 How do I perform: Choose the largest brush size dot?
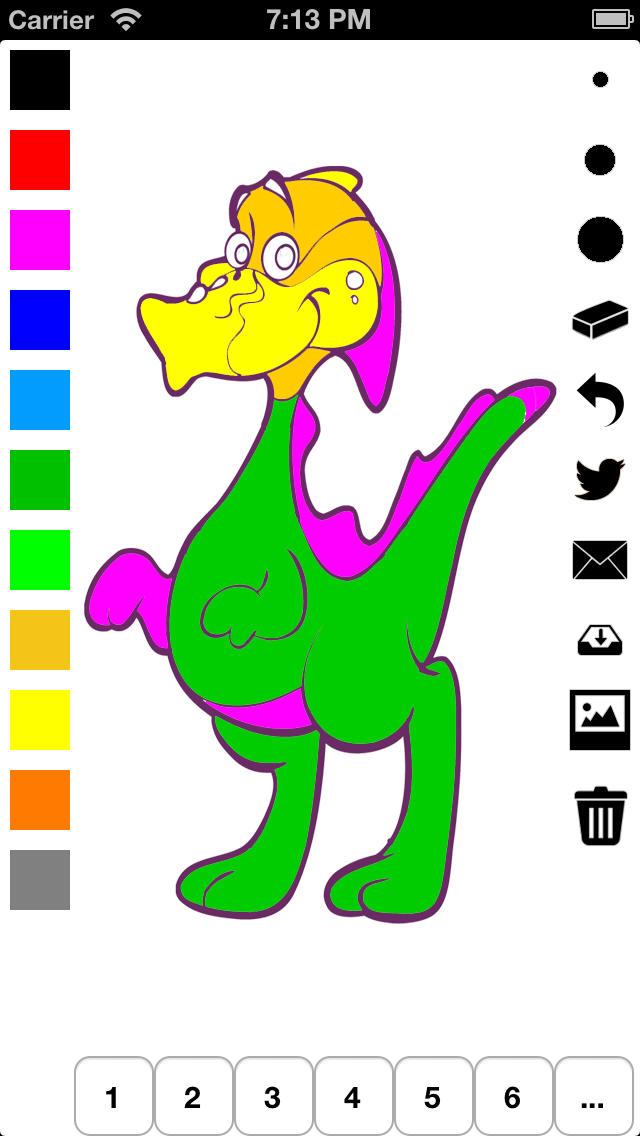click(600, 239)
